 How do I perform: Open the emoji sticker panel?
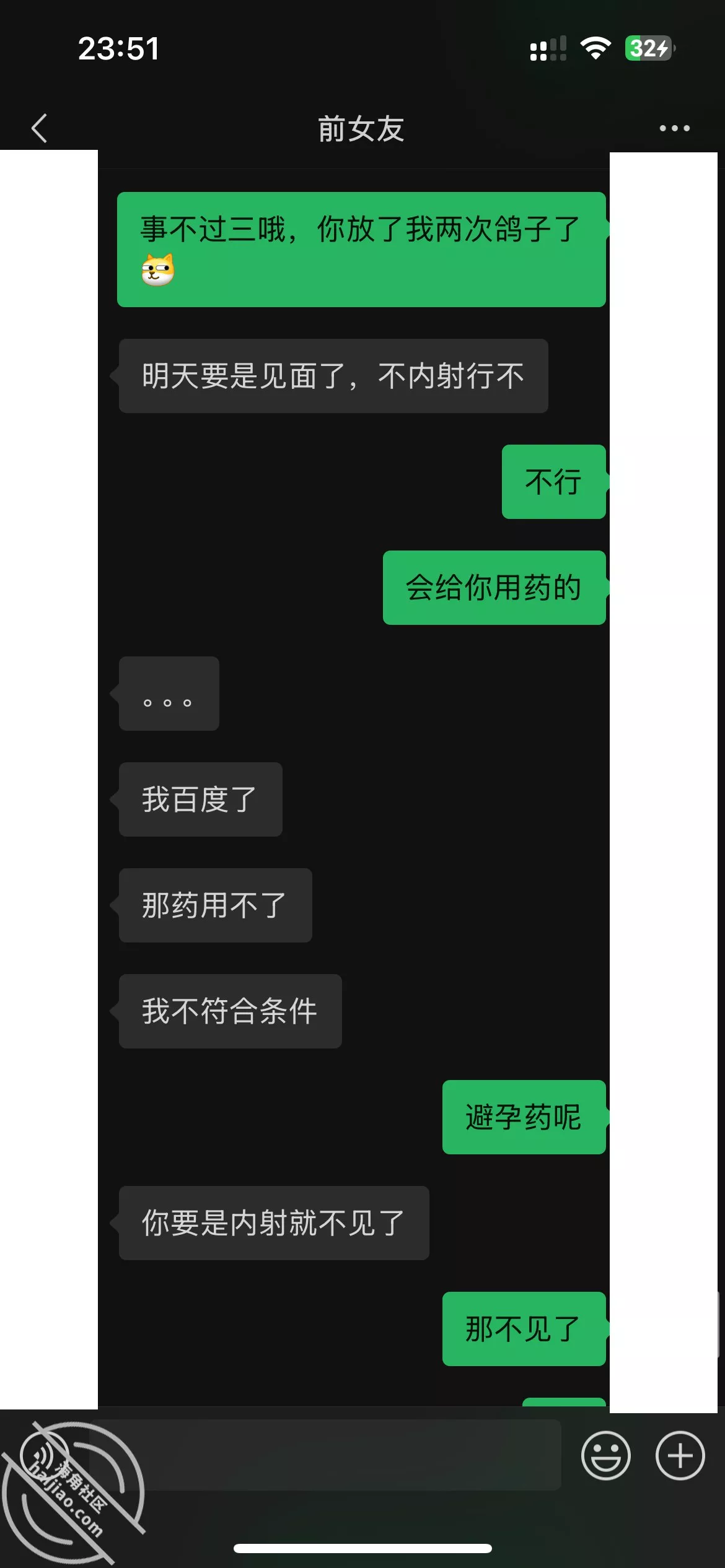tap(605, 1455)
